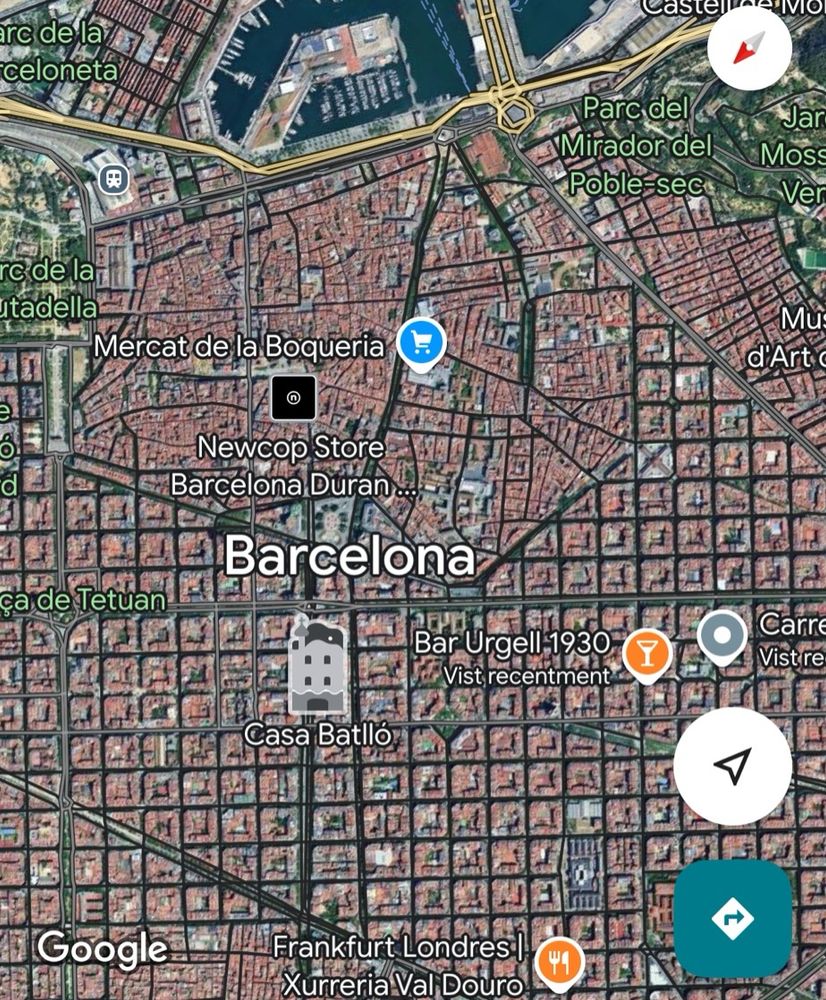The width and height of the screenshot is (826, 1000).
Task: Tap the Frankfurt Londres restaurant pin
Action: pyautogui.click(x=559, y=964)
